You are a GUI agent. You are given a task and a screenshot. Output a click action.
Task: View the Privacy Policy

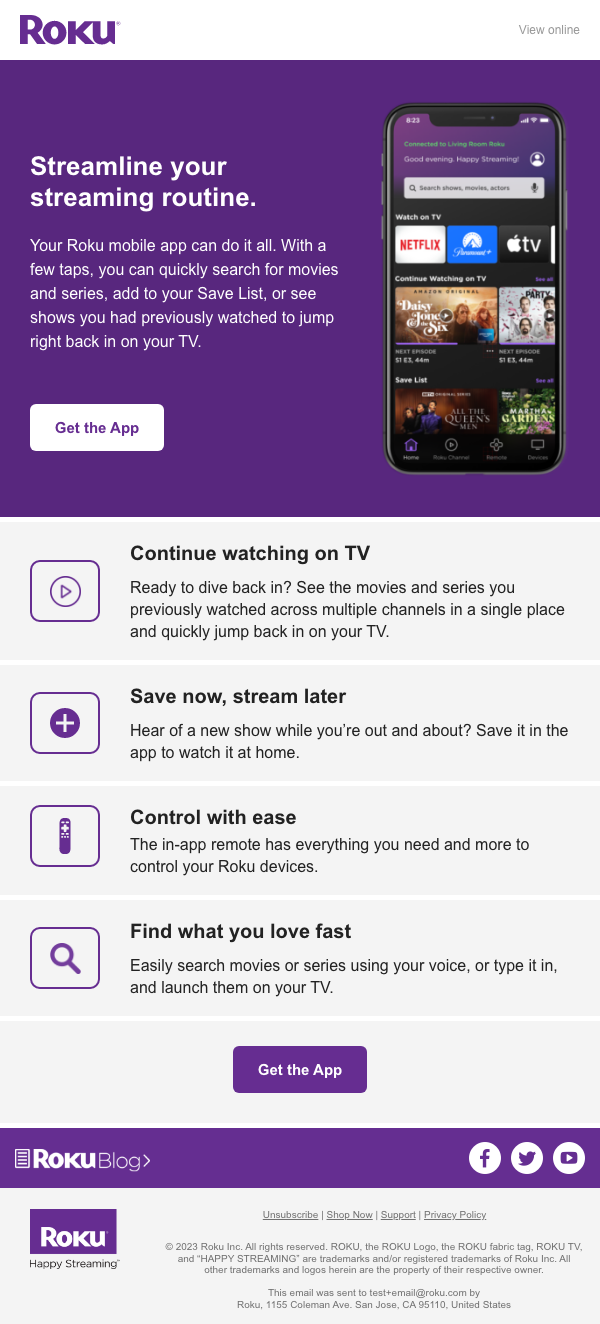pyautogui.click(x=455, y=1215)
